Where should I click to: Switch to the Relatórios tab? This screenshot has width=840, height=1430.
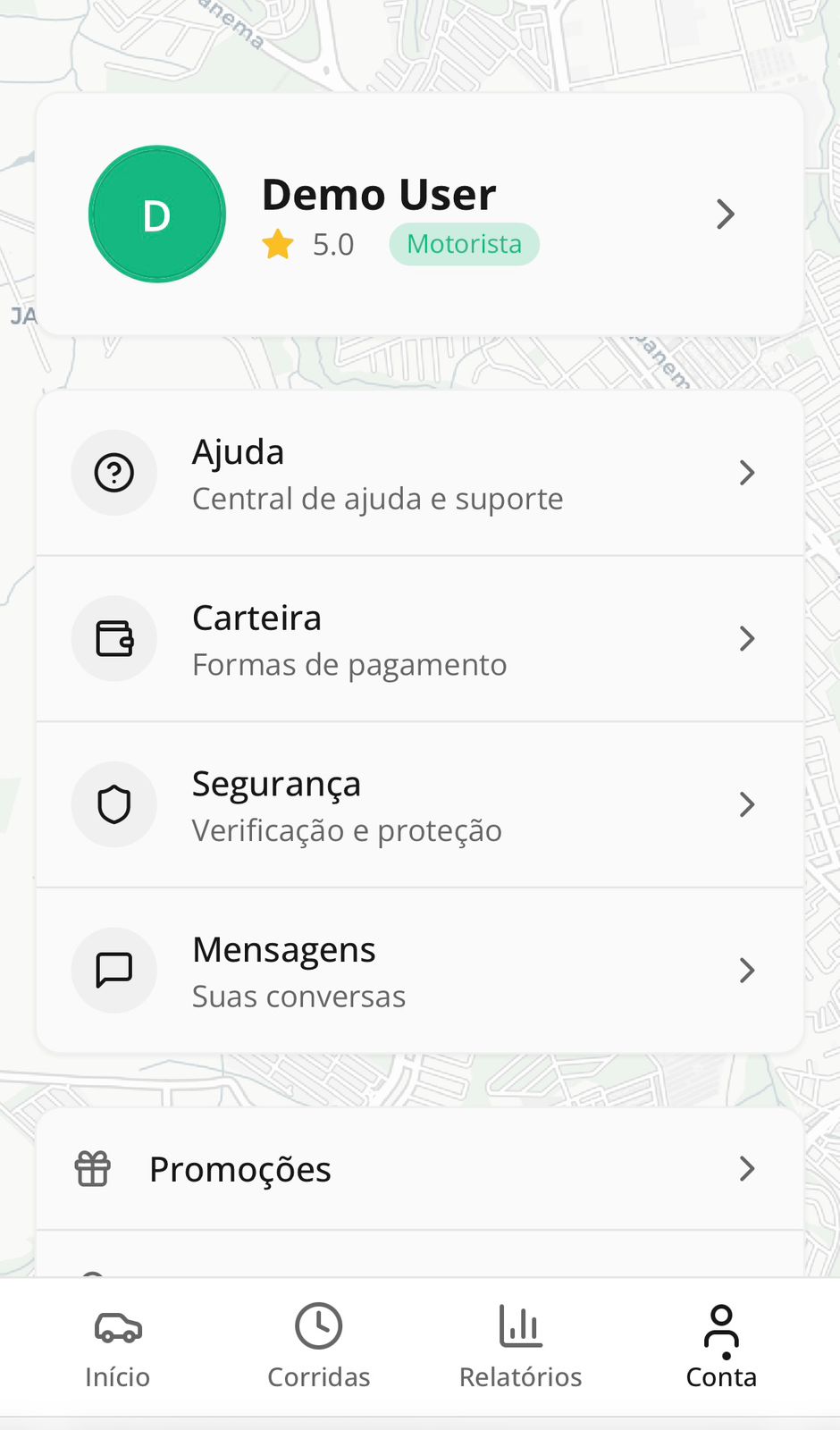pos(519,1345)
